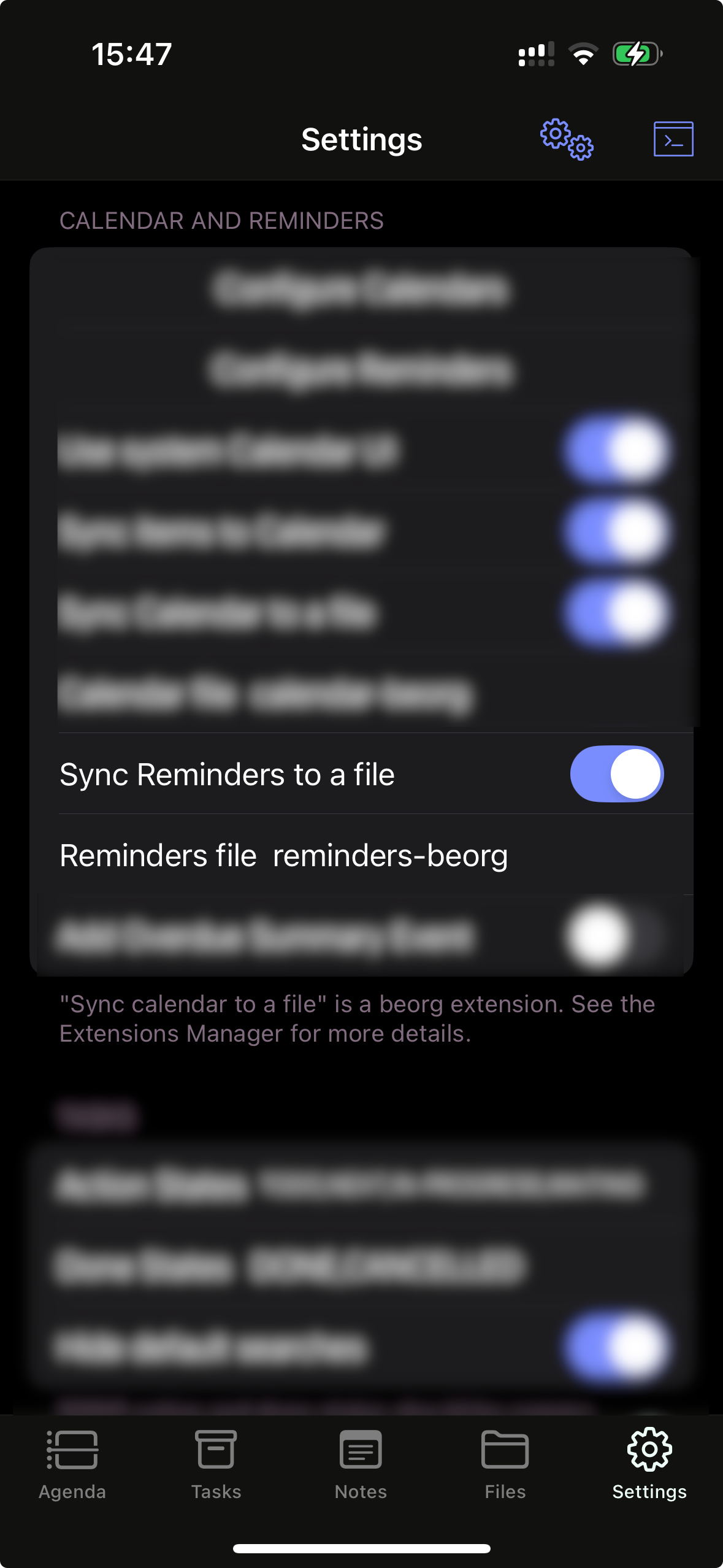
Task: Open the double-gear advanced settings icon
Action: pyautogui.click(x=567, y=139)
